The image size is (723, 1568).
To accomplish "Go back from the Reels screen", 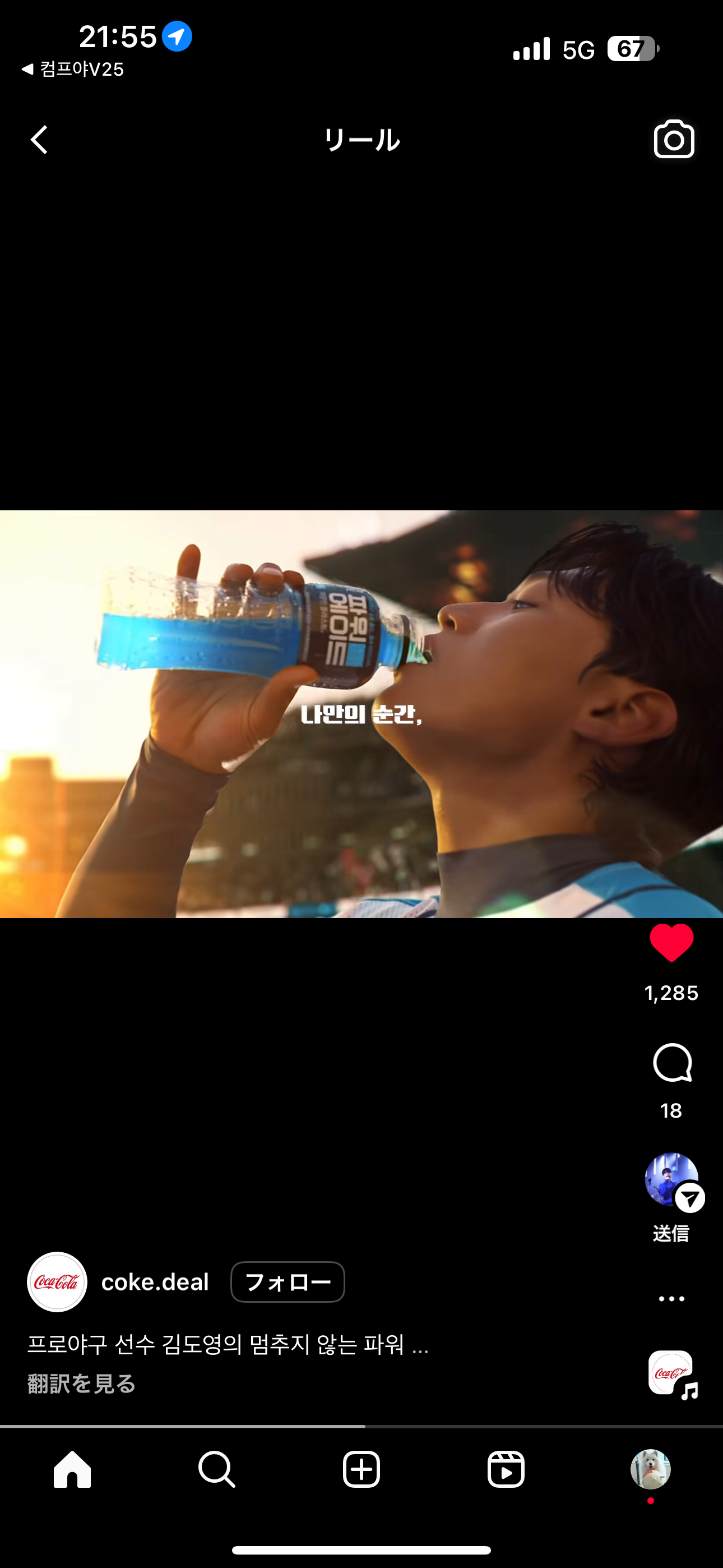I will [x=40, y=140].
